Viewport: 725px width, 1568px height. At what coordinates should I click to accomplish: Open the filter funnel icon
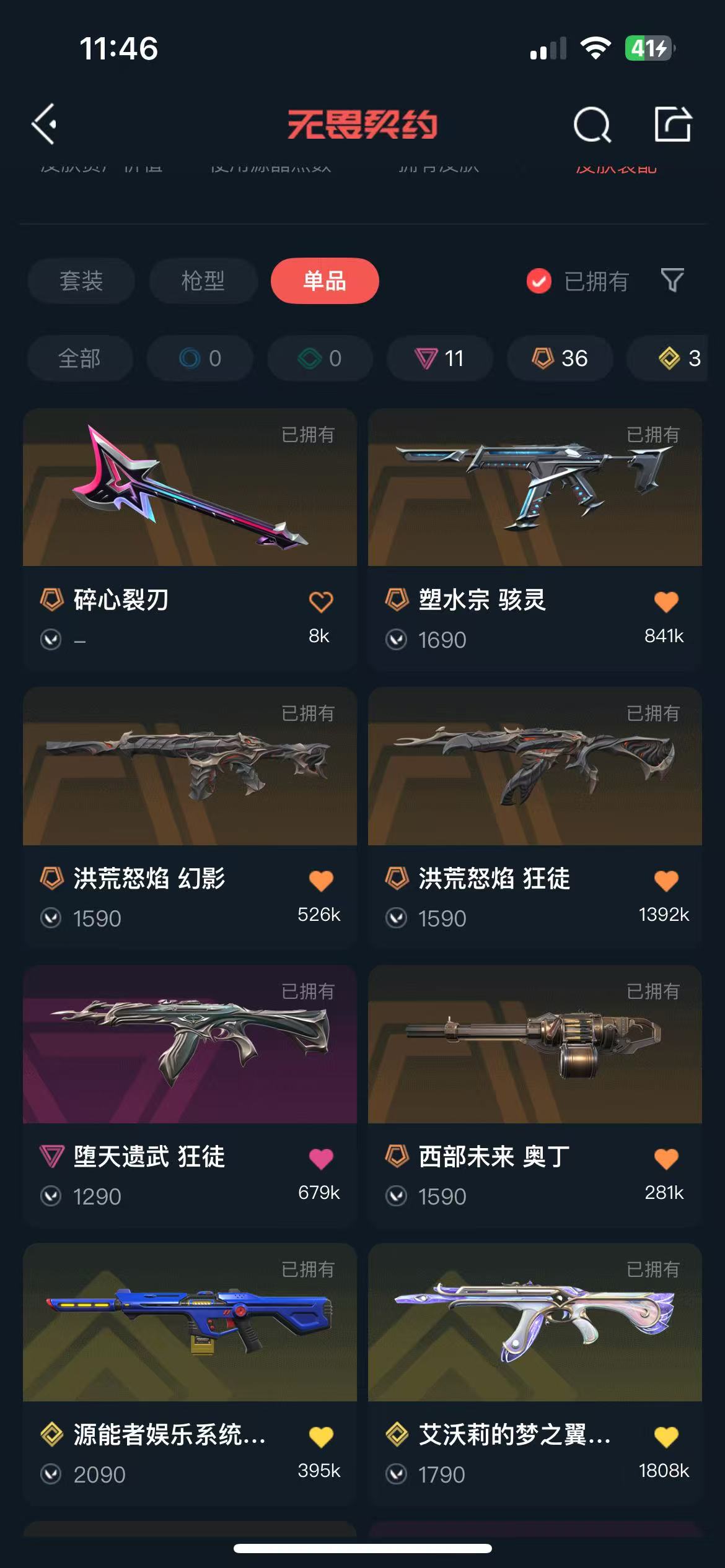click(672, 281)
